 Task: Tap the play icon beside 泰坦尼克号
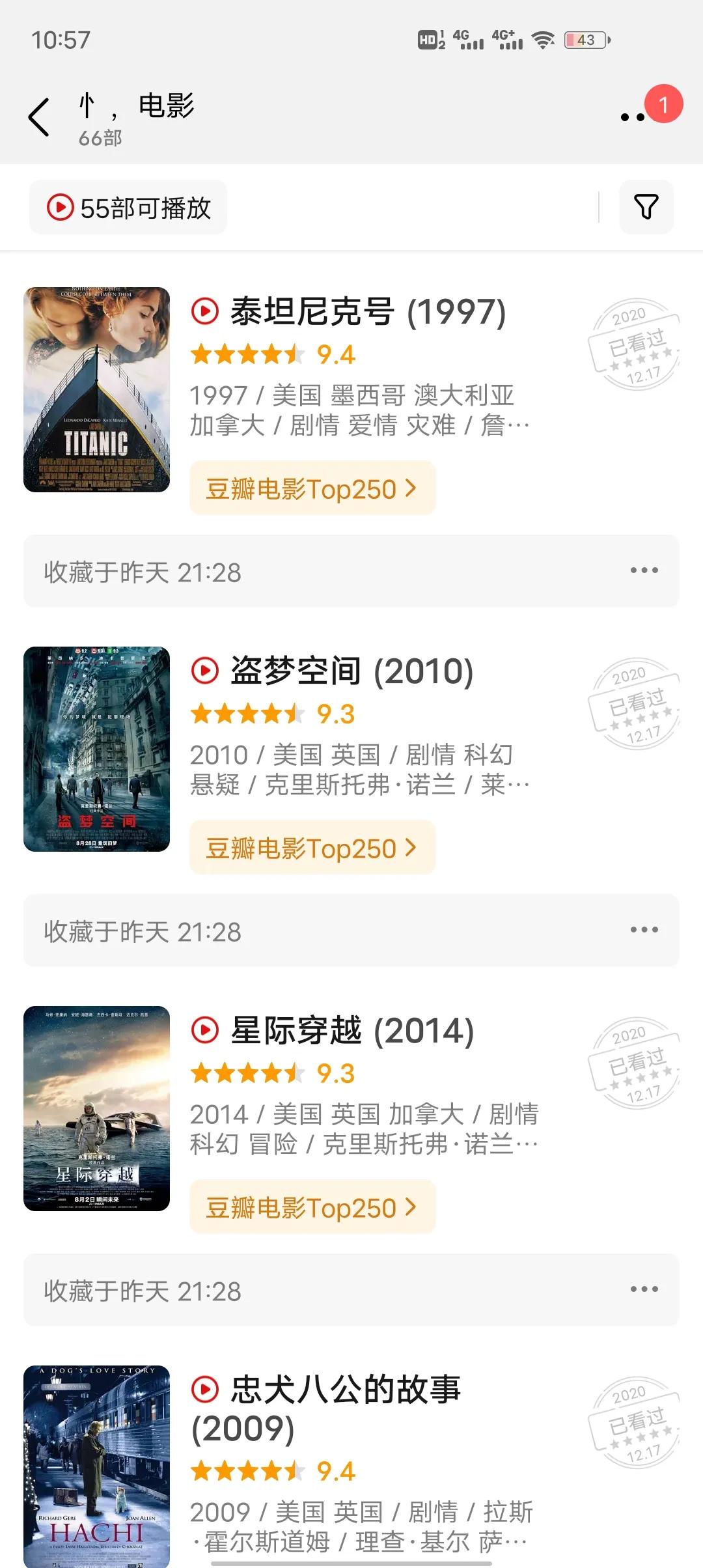[x=206, y=311]
